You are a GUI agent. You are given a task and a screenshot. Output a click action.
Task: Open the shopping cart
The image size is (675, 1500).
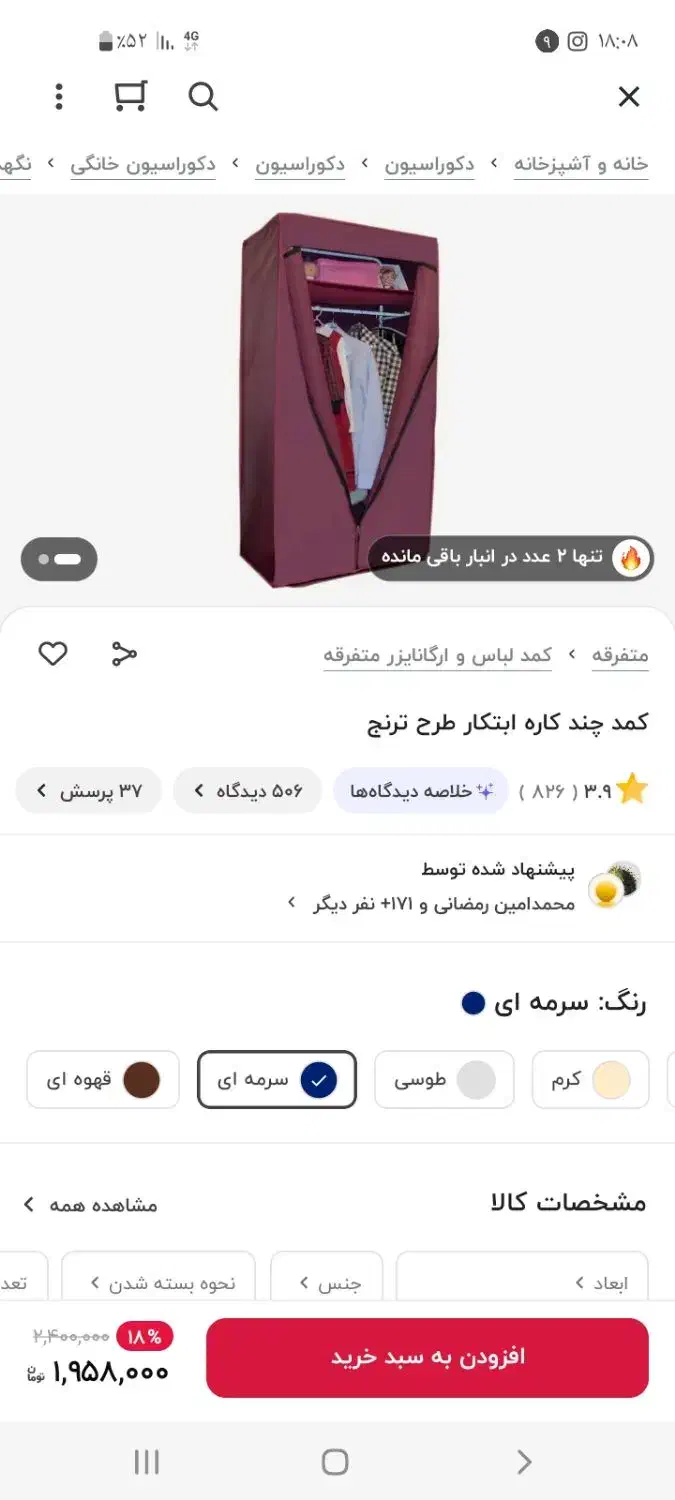(130, 96)
